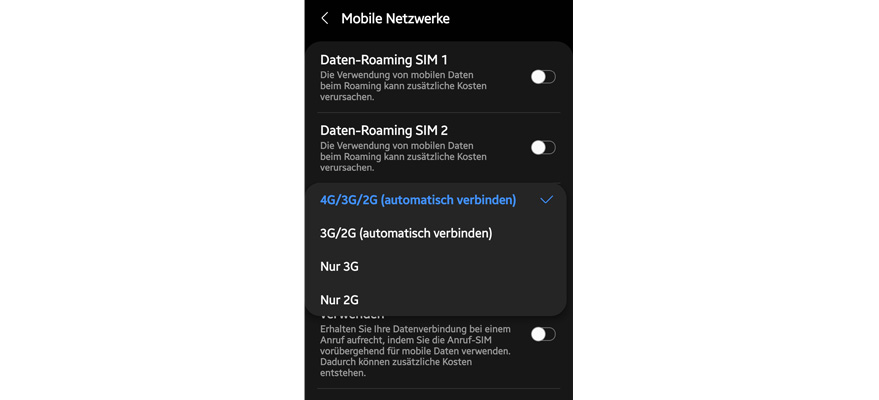Enable Daten-Roaming SIM 2 switch
This screenshot has height=400, width=879.
pos(542,147)
